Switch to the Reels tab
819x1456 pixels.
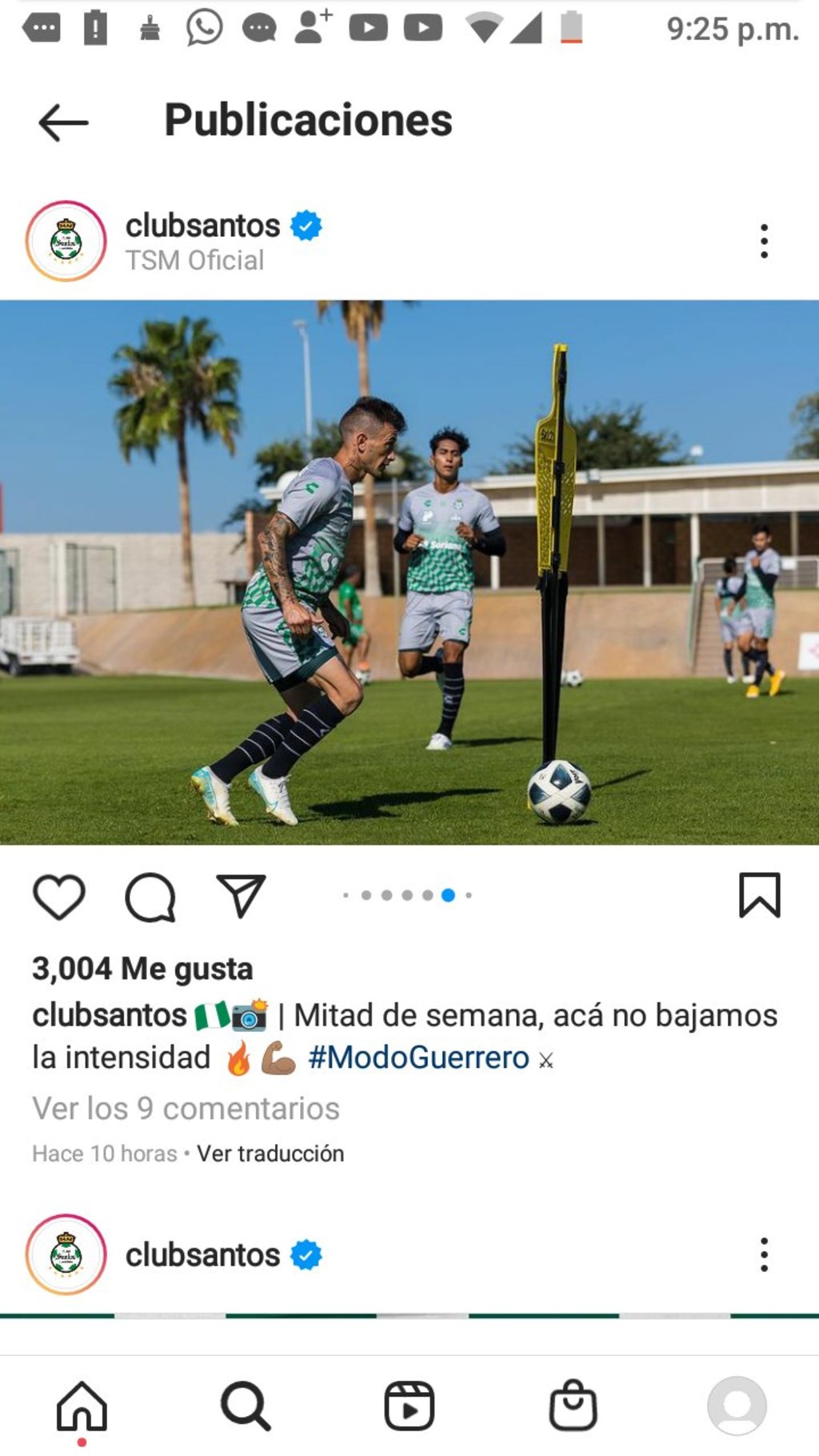click(409, 1406)
